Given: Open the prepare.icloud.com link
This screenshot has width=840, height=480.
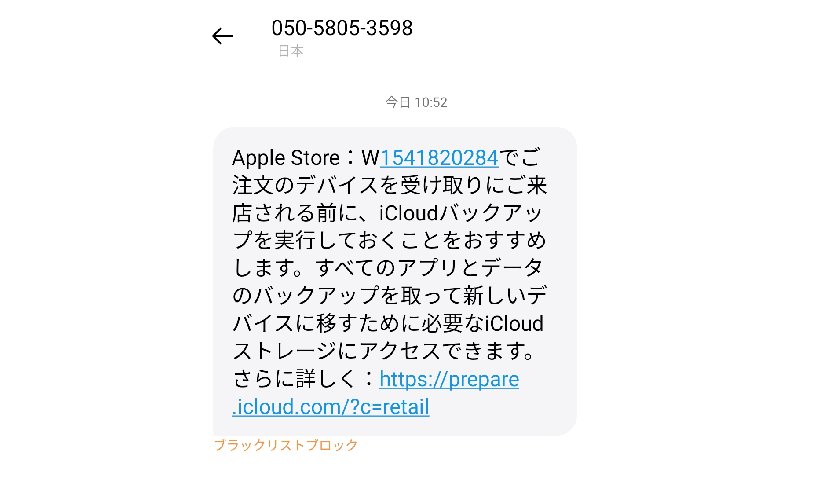Looking at the screenshot, I should click(449, 381).
